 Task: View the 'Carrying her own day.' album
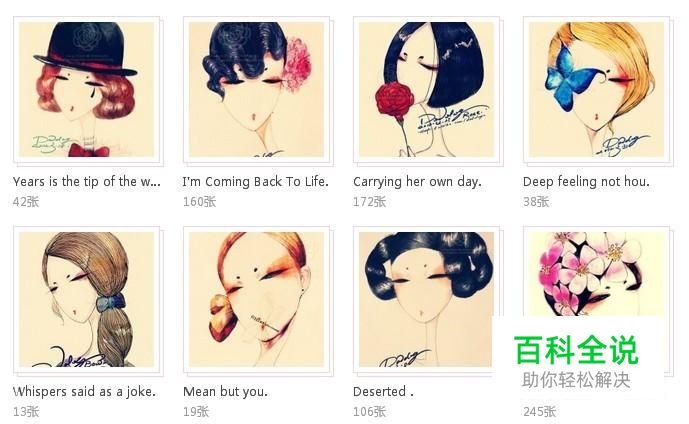coord(426,90)
